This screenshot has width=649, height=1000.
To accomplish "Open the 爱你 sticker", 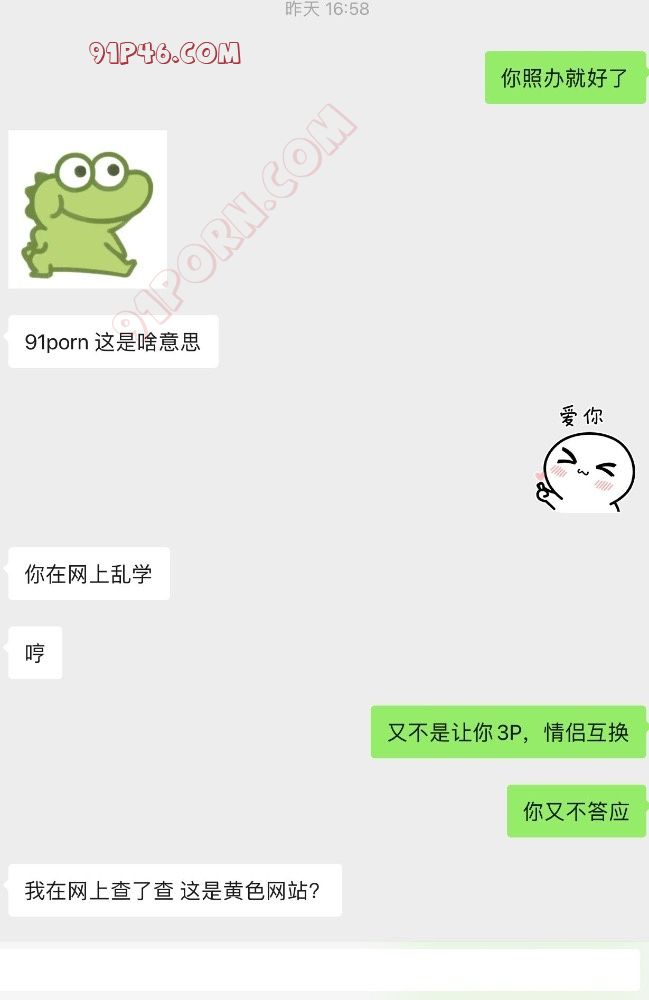I will pos(585,459).
